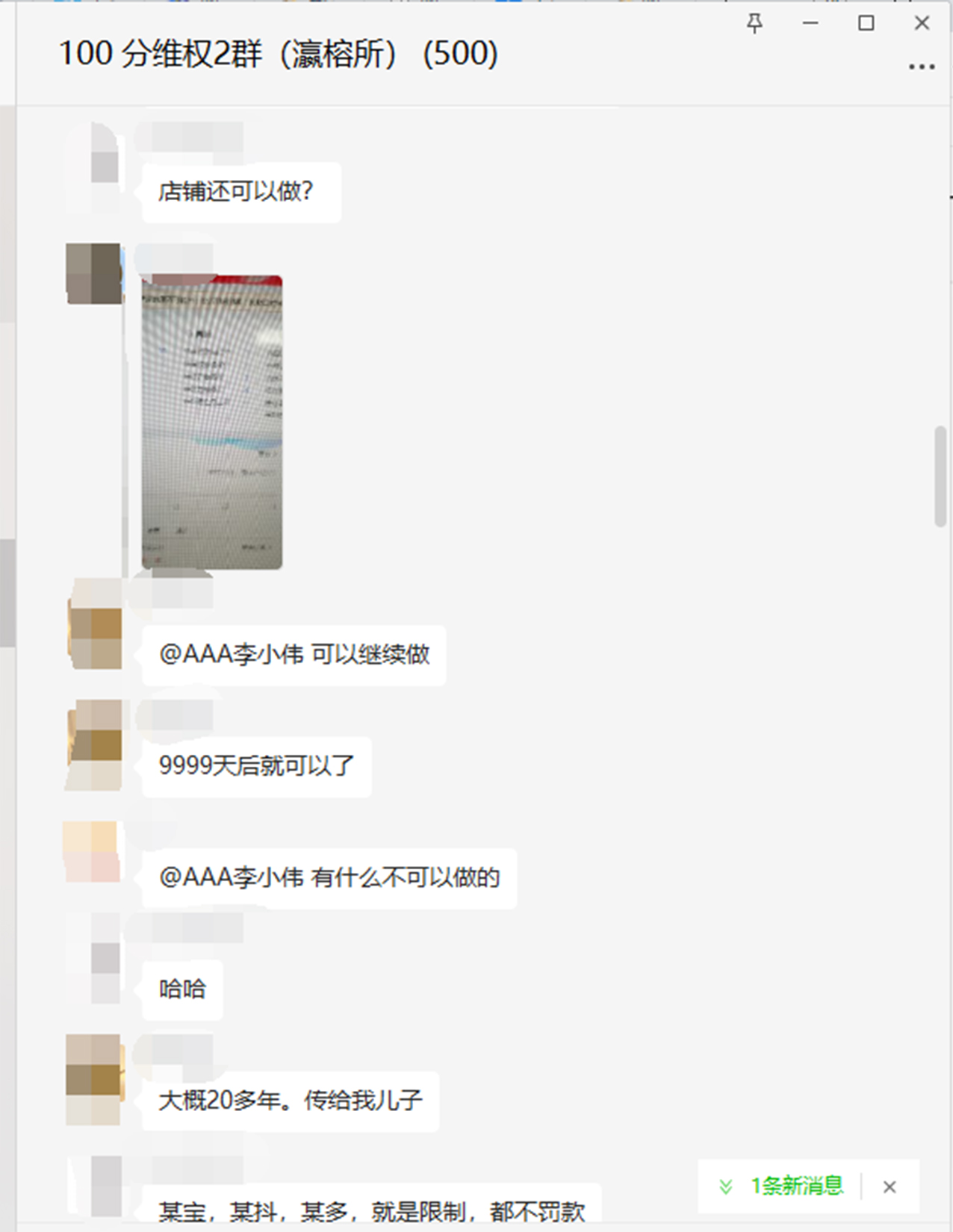This screenshot has height=1232, width=953.
Task: Dismiss the new message banner
Action: [889, 1186]
